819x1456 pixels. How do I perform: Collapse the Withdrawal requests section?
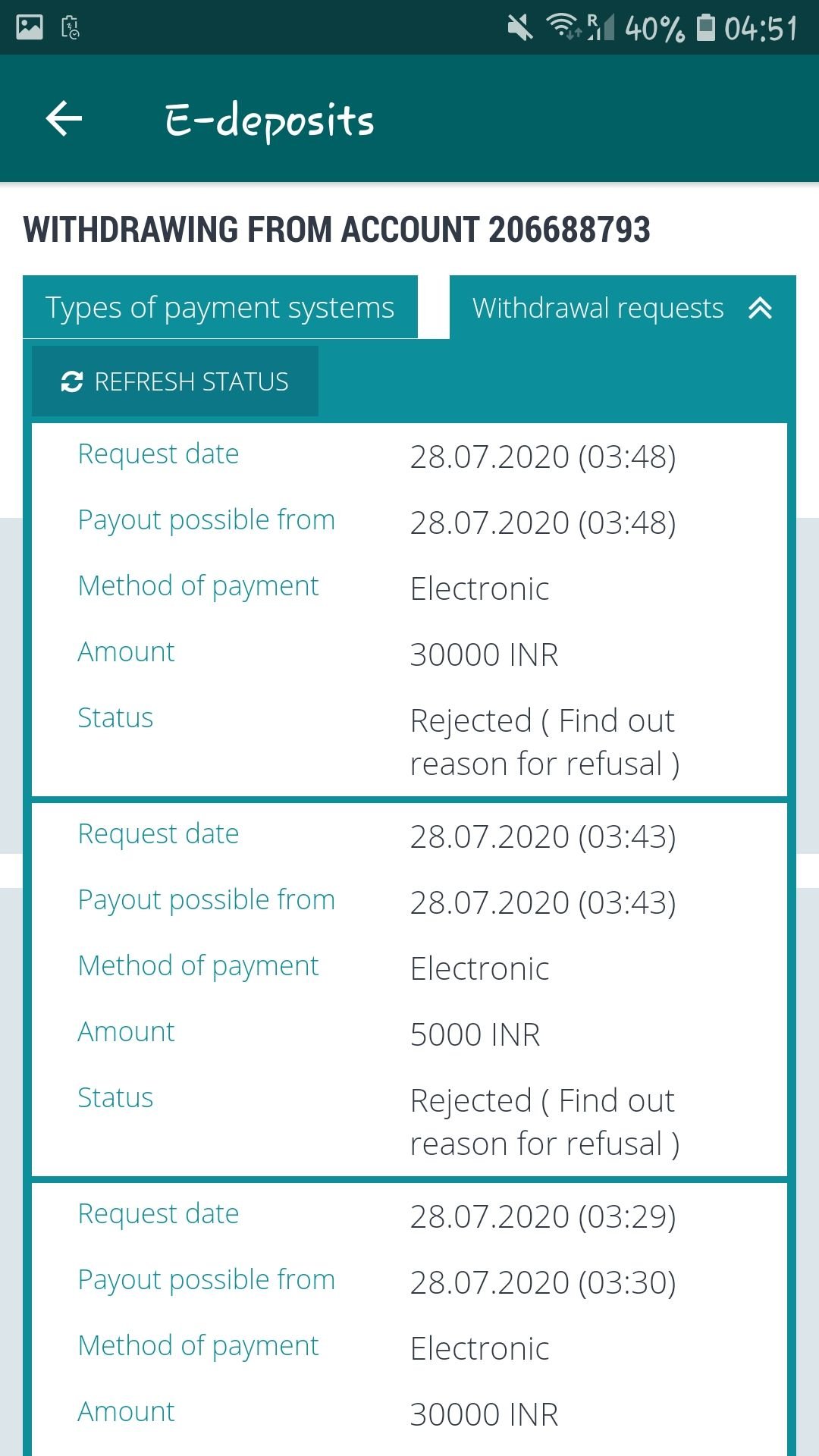pyautogui.click(x=760, y=308)
